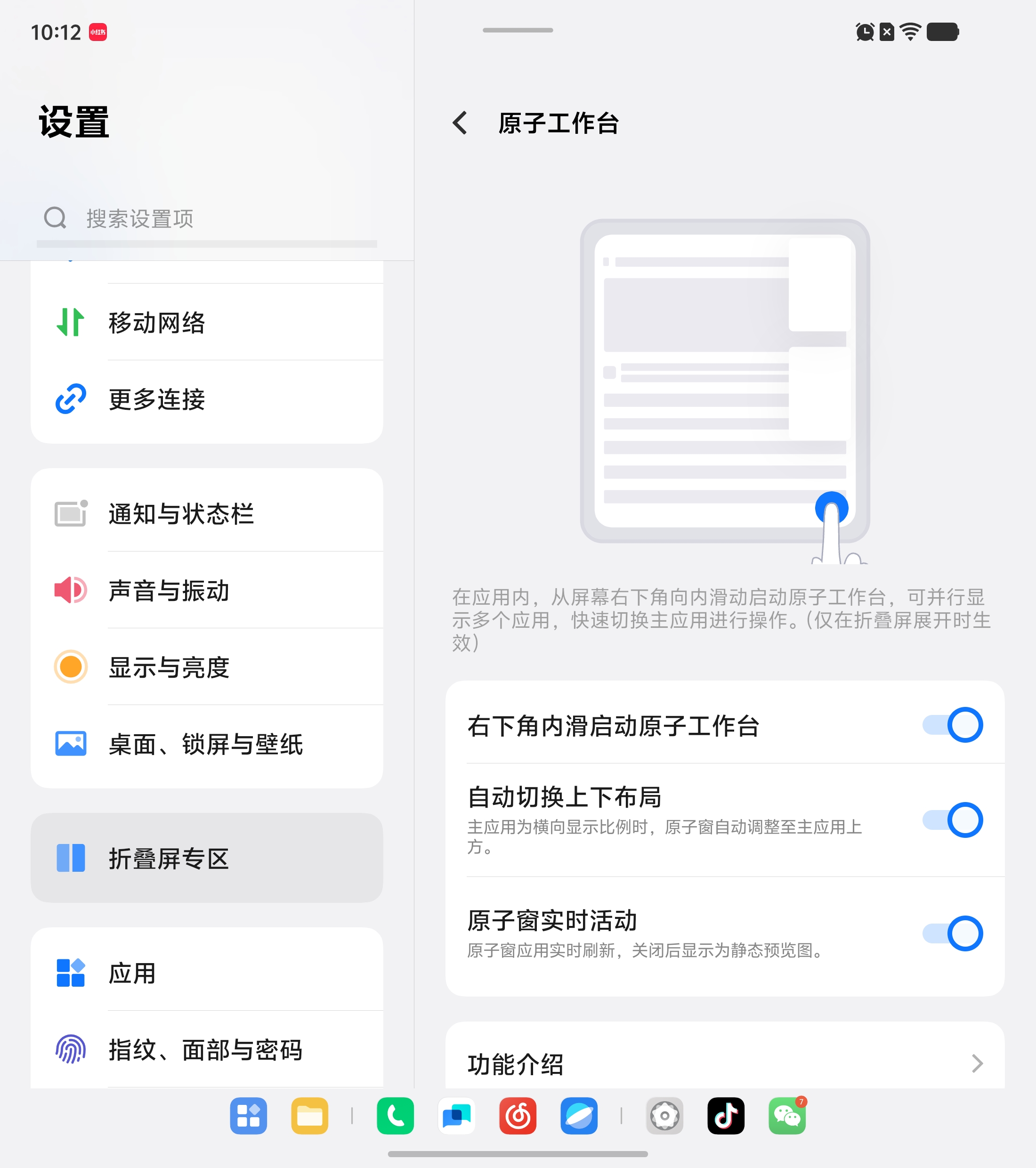
Task: Open the file manager from dock
Action: click(309, 1115)
